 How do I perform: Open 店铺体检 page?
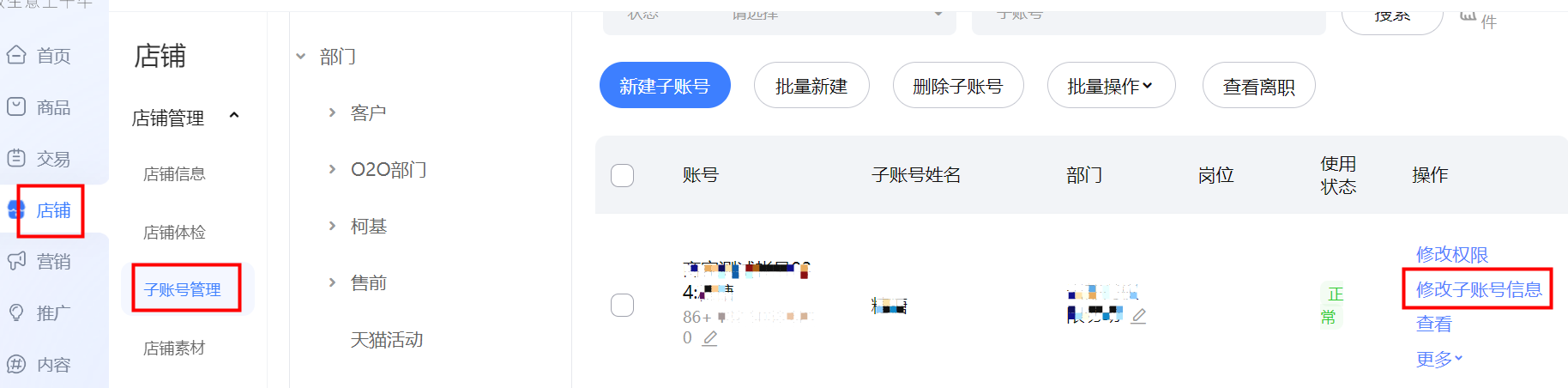[174, 233]
